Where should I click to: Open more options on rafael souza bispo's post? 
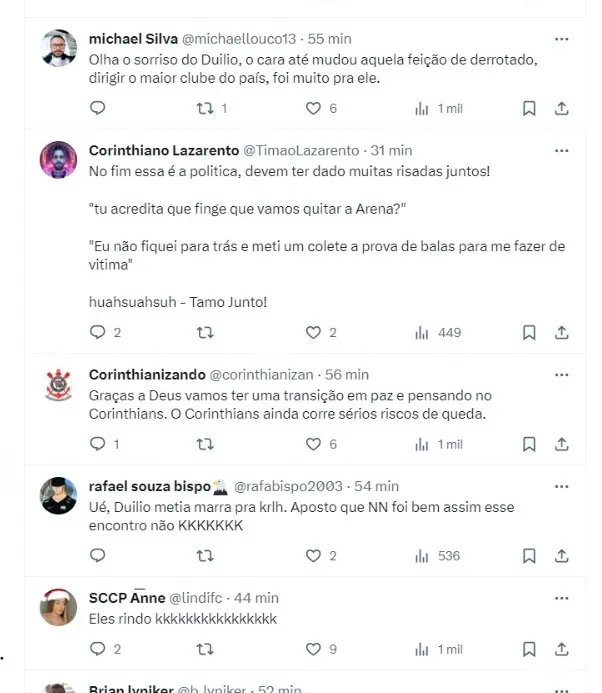[x=562, y=486]
